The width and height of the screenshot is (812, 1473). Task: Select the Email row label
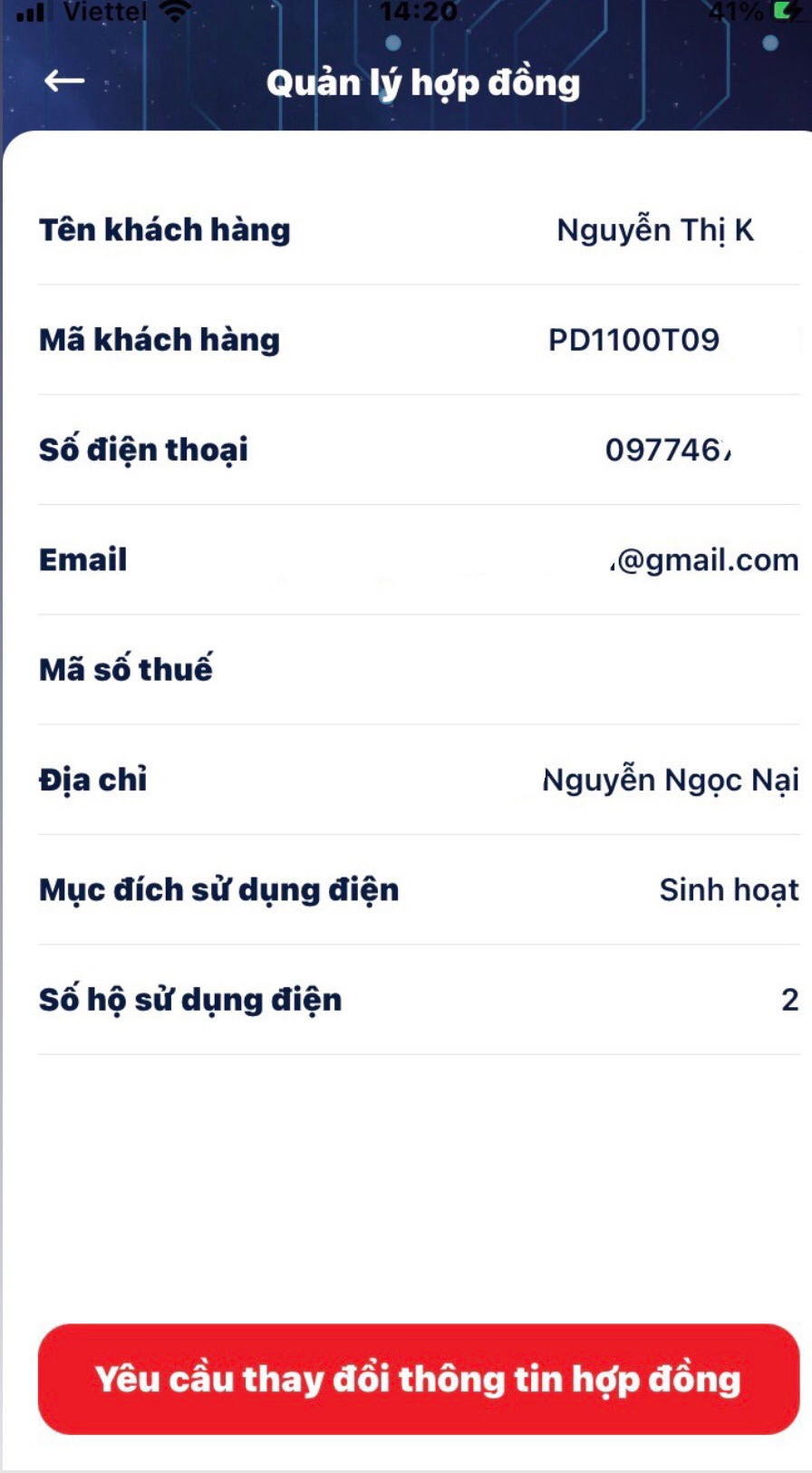[x=82, y=559]
